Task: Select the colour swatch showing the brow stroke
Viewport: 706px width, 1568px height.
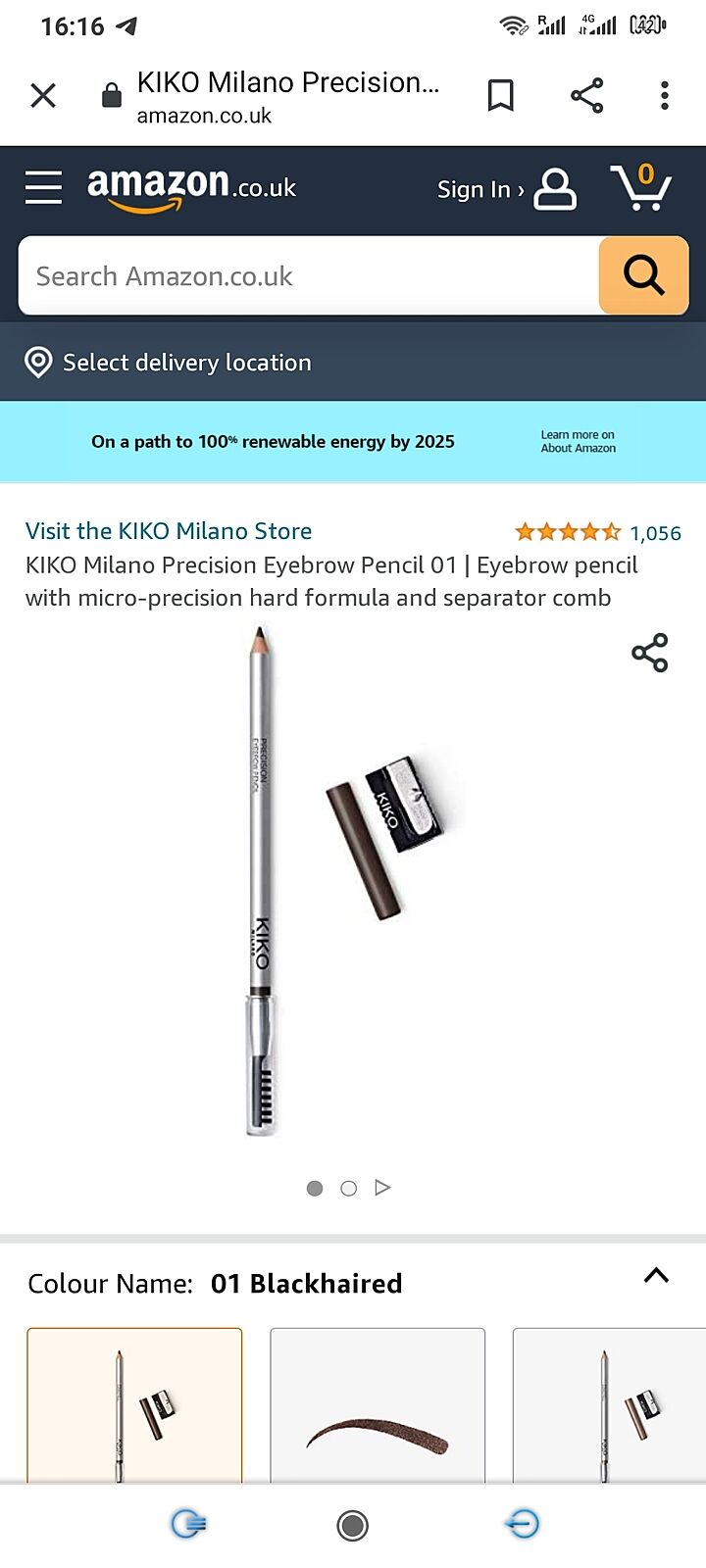Action: coord(378,1406)
